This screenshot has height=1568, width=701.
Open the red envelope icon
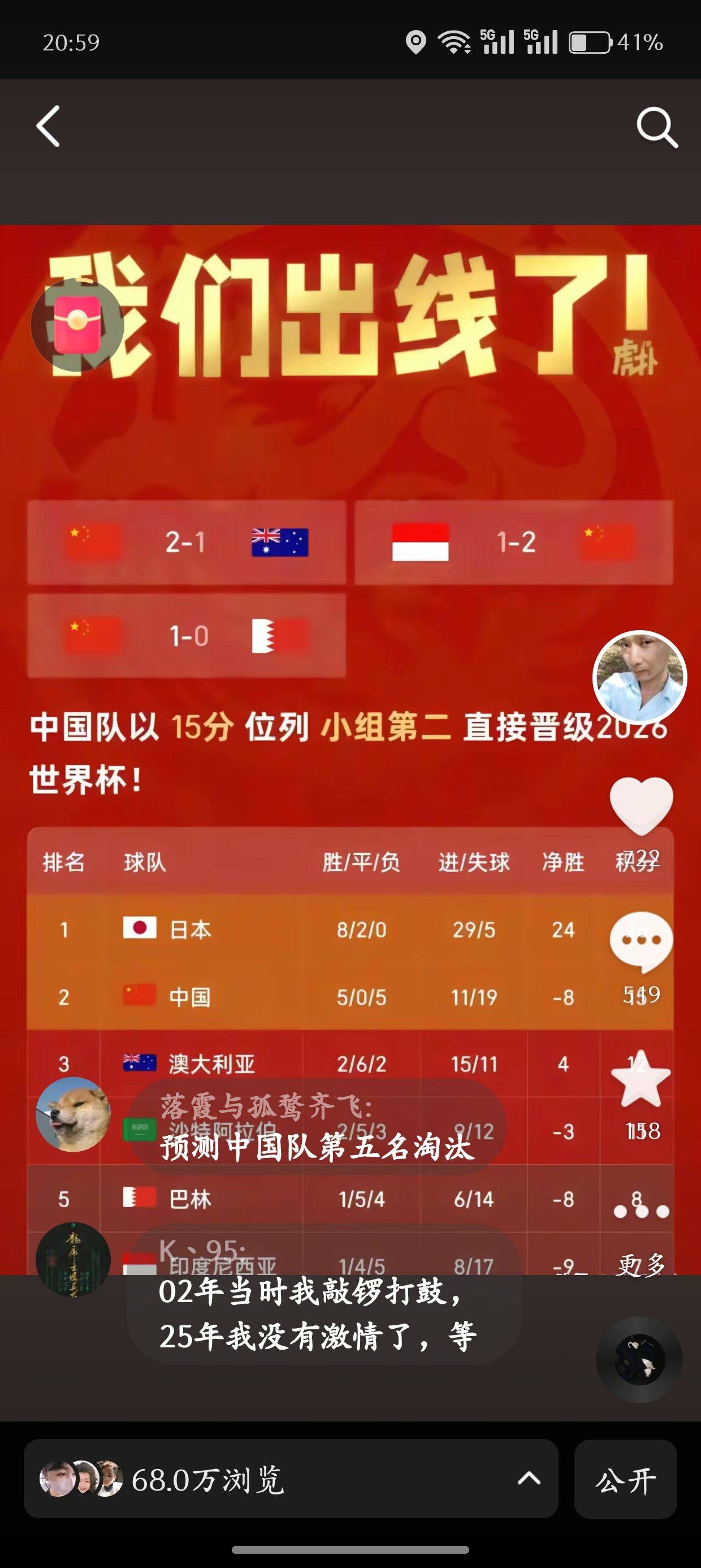pyautogui.click(x=77, y=325)
